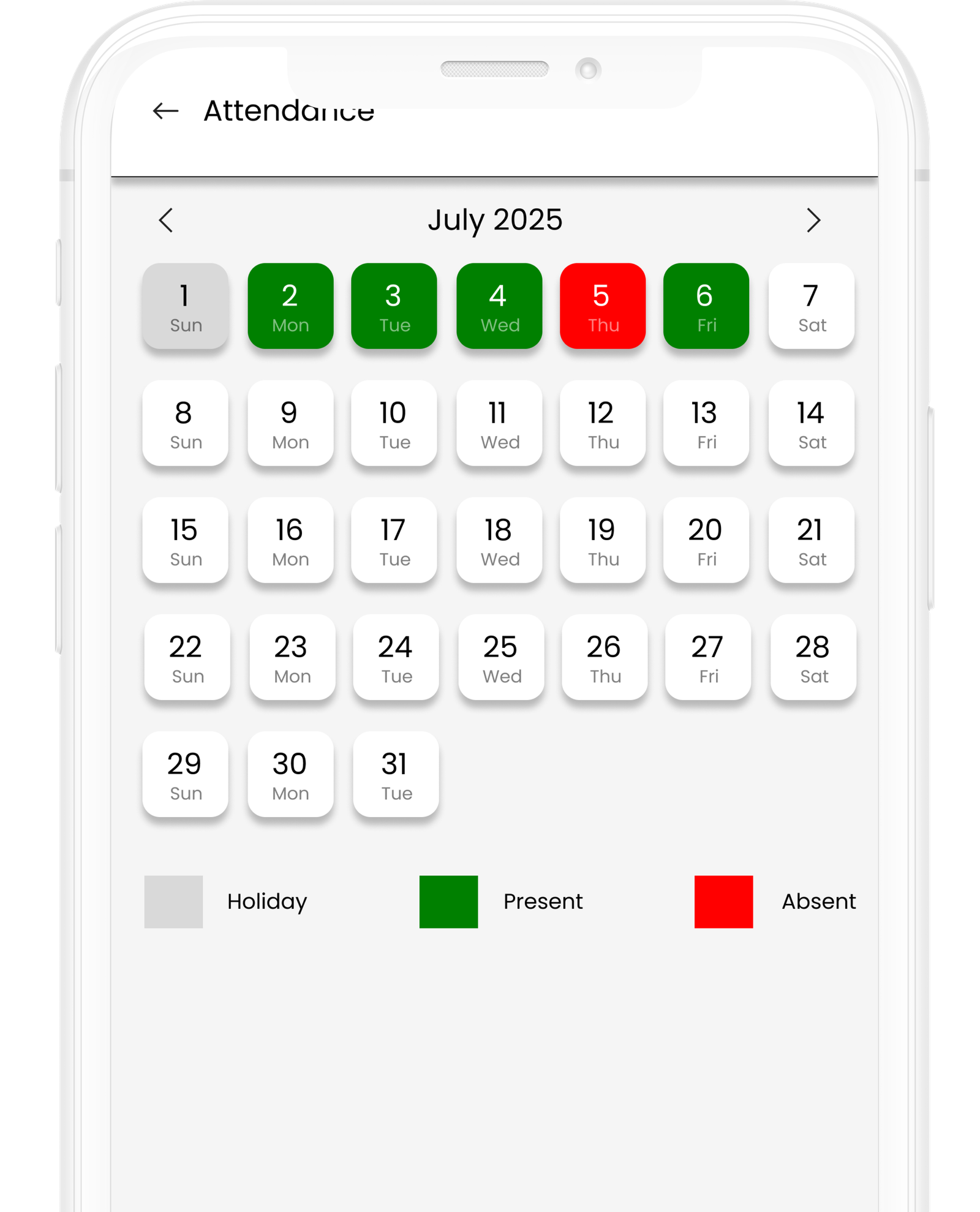Tap the date 25 Wed
This screenshot has width=980, height=1212.
pos(501,657)
